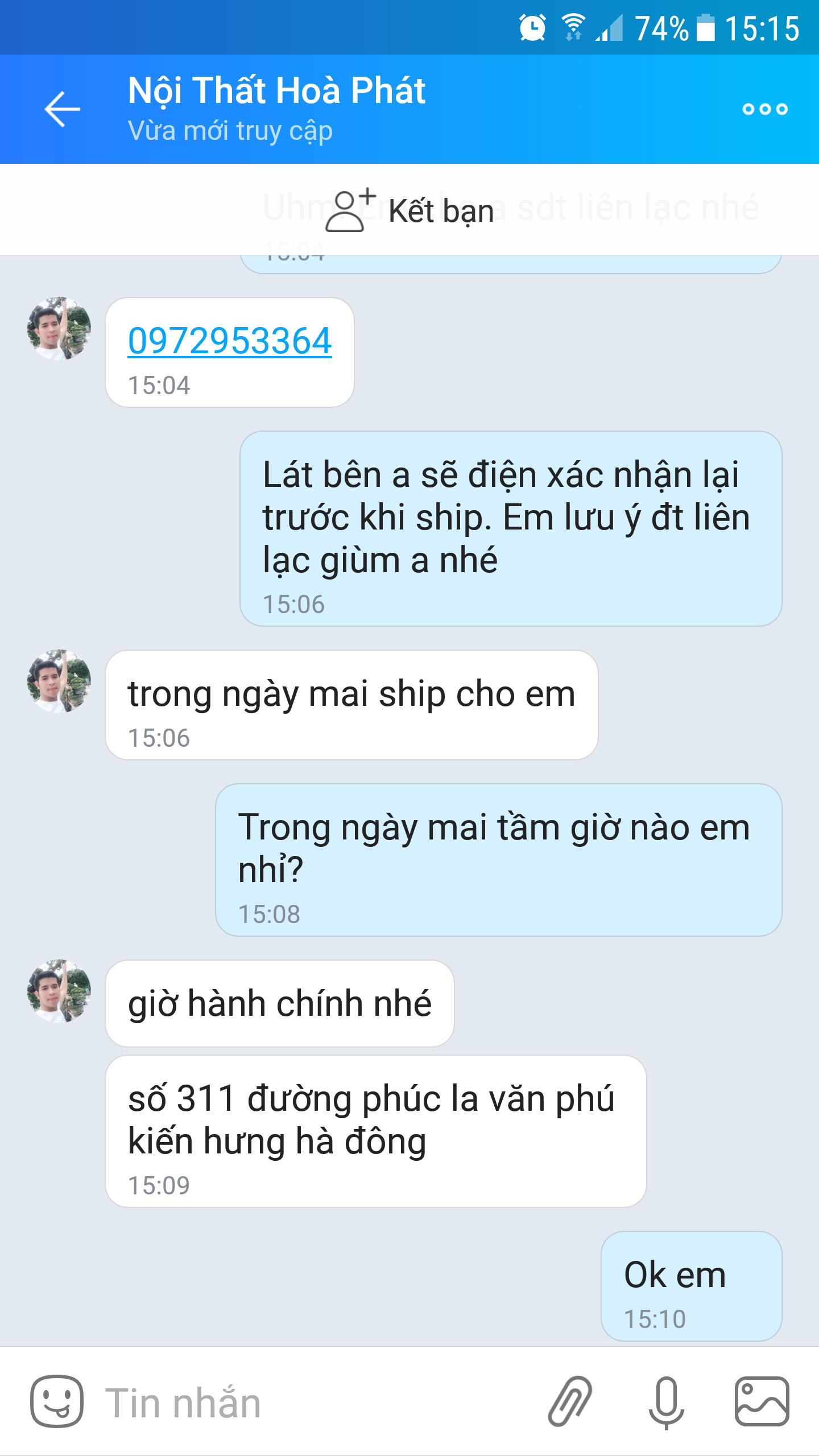This screenshot has width=819, height=1456.
Task: Go back using the arrow icon
Action: point(63,109)
